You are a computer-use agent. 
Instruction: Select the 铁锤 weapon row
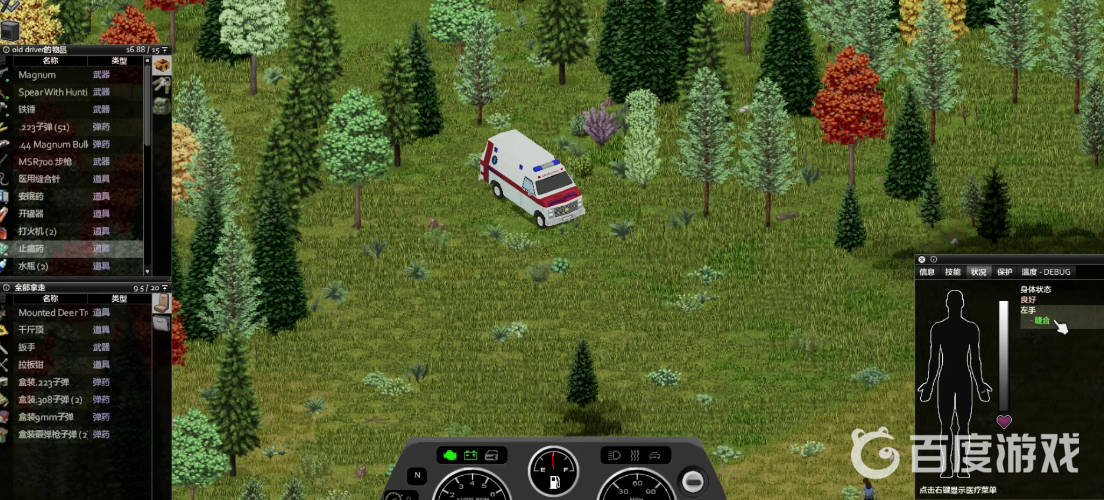click(60, 109)
